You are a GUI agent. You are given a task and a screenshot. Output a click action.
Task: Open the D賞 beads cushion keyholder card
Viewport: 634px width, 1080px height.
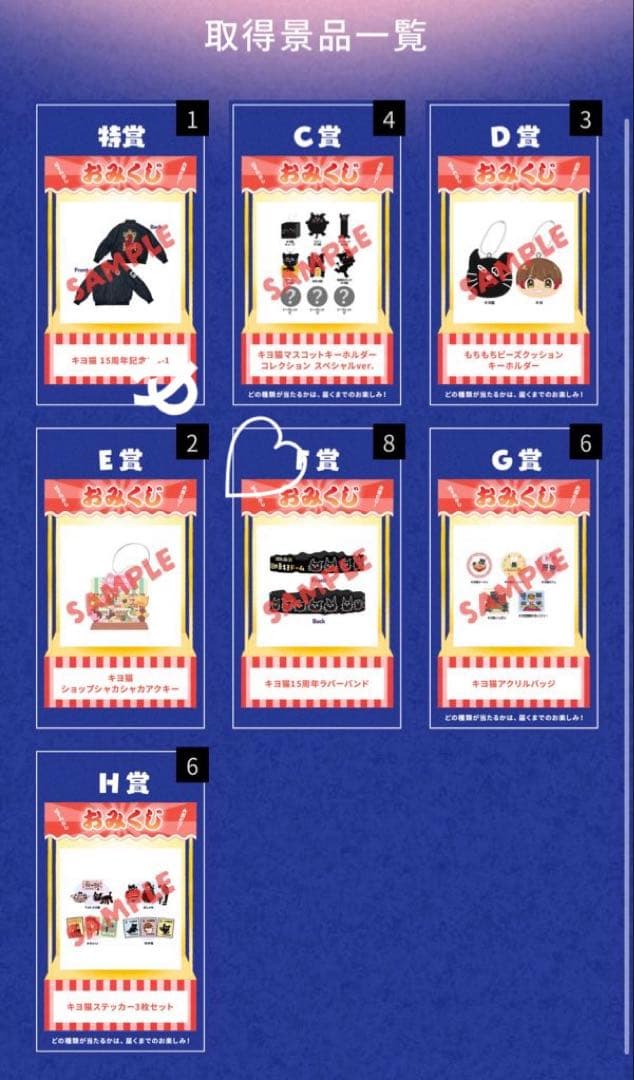pos(513,256)
